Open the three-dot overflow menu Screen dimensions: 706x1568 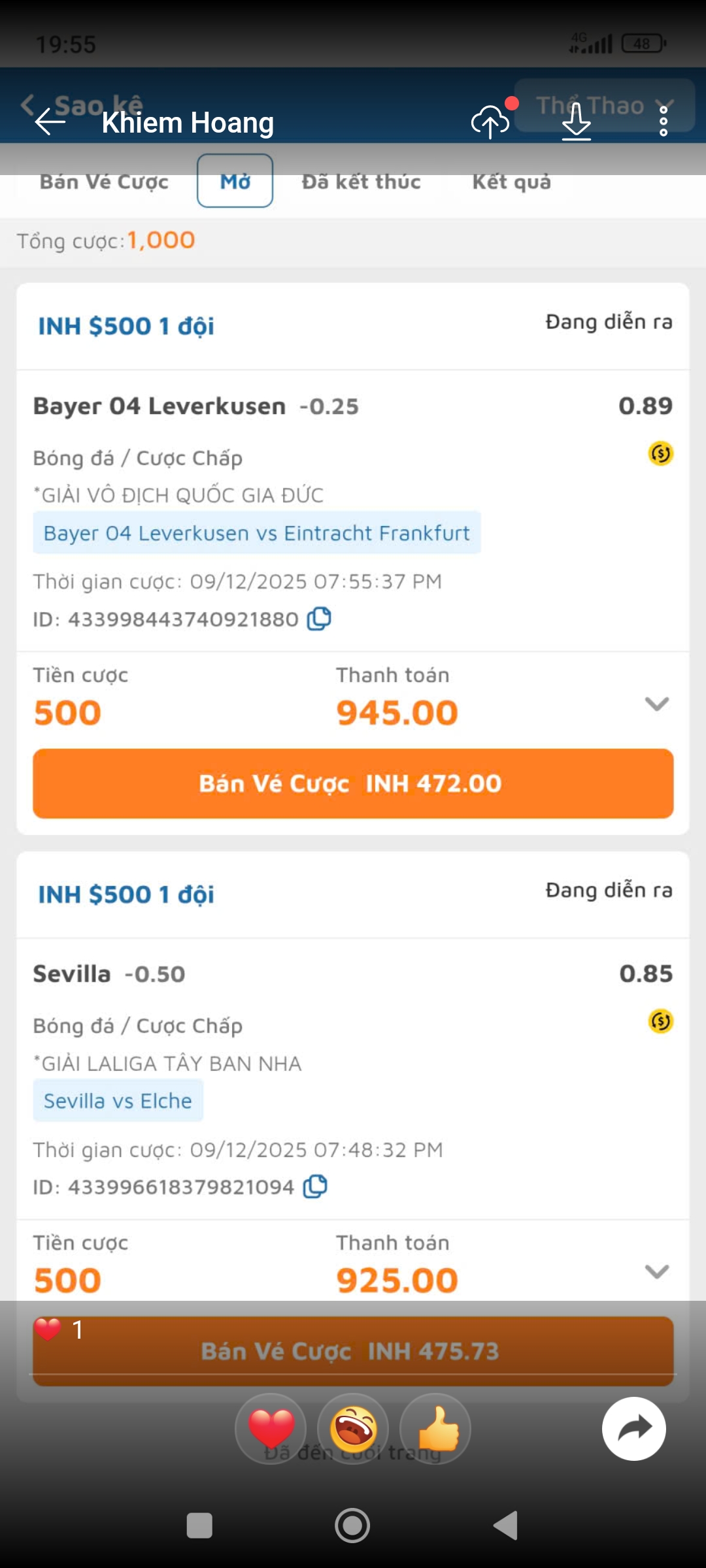(663, 122)
